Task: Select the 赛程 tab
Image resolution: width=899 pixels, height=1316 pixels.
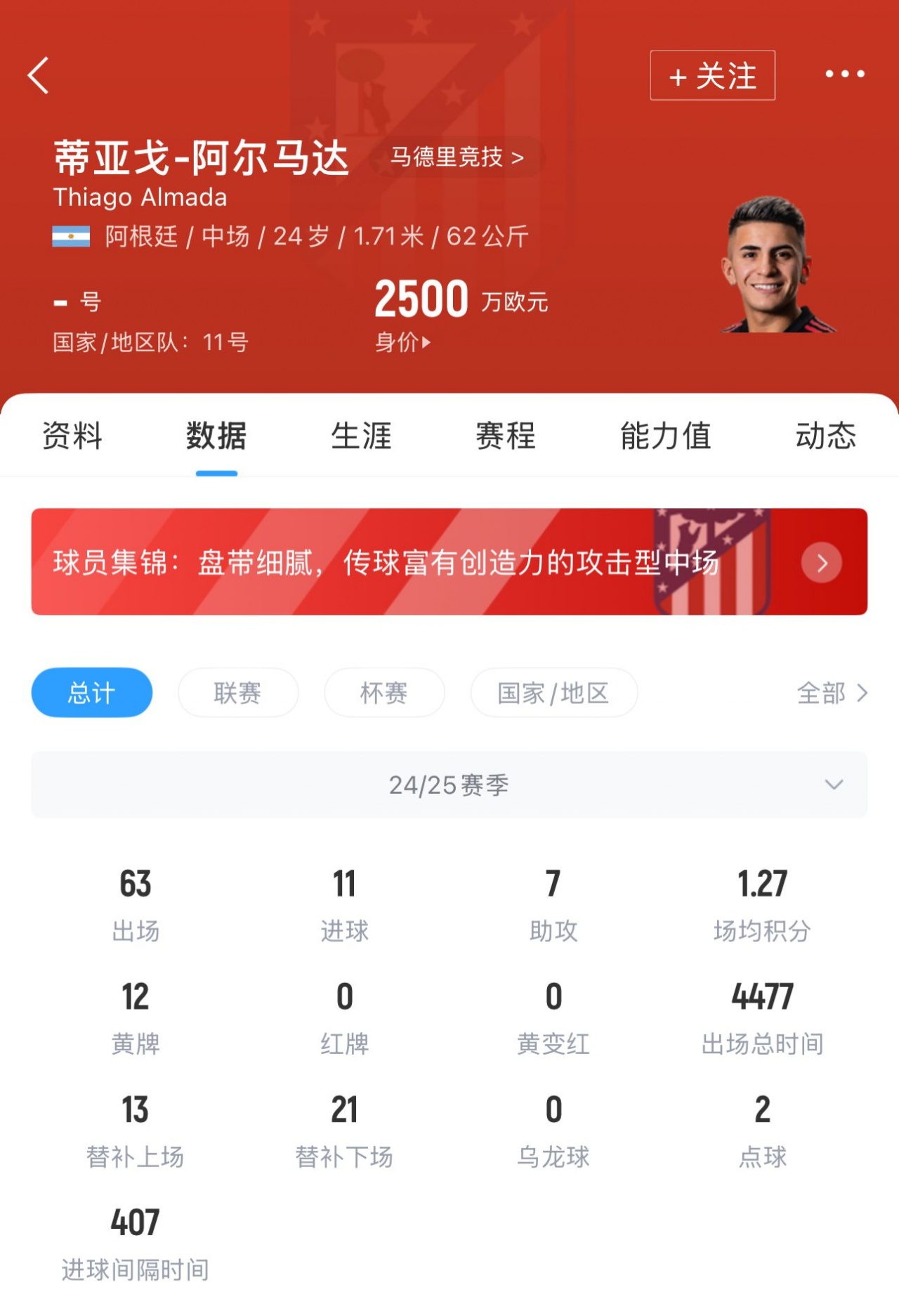Action: click(x=504, y=436)
